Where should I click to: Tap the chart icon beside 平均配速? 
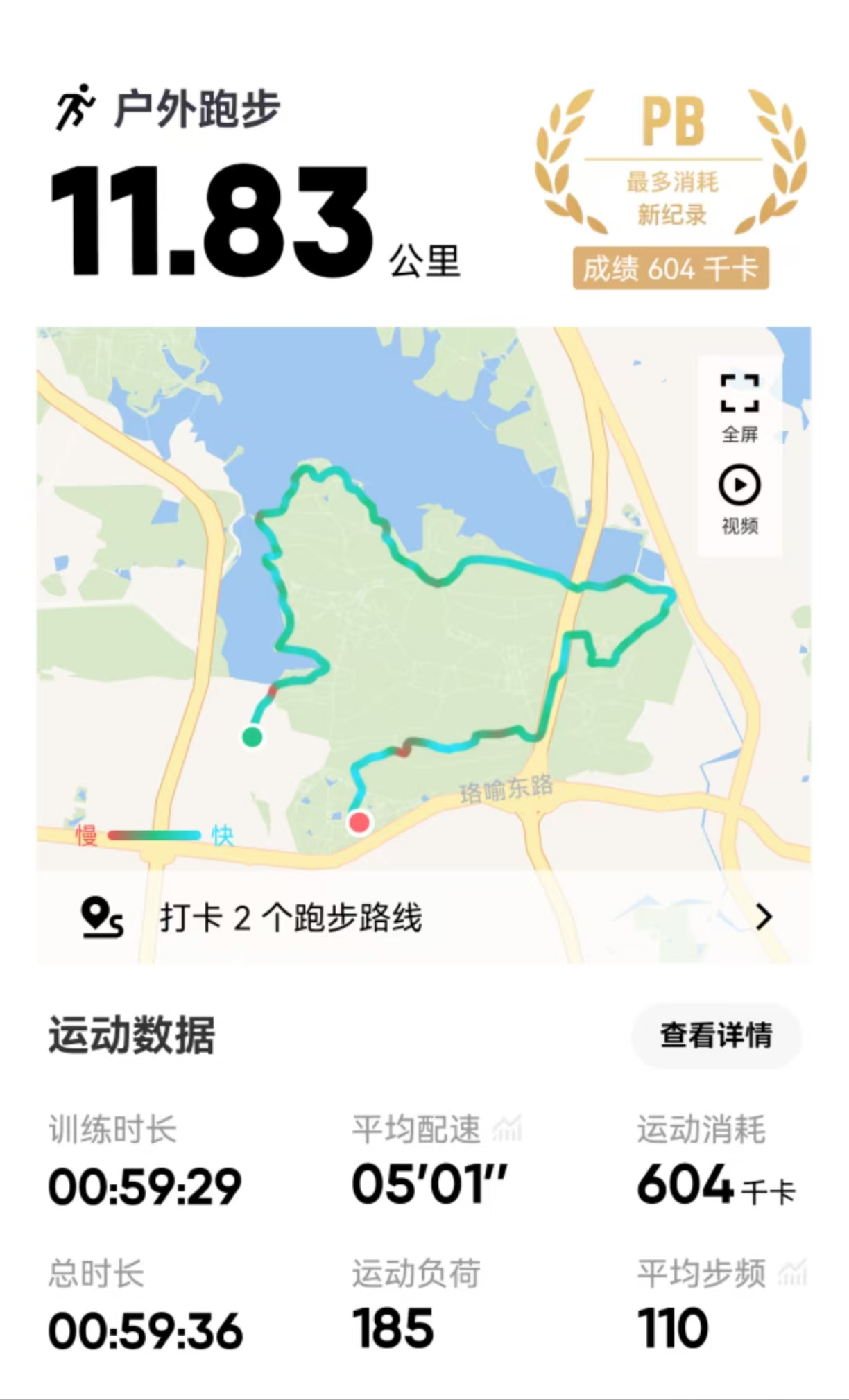tap(507, 1130)
